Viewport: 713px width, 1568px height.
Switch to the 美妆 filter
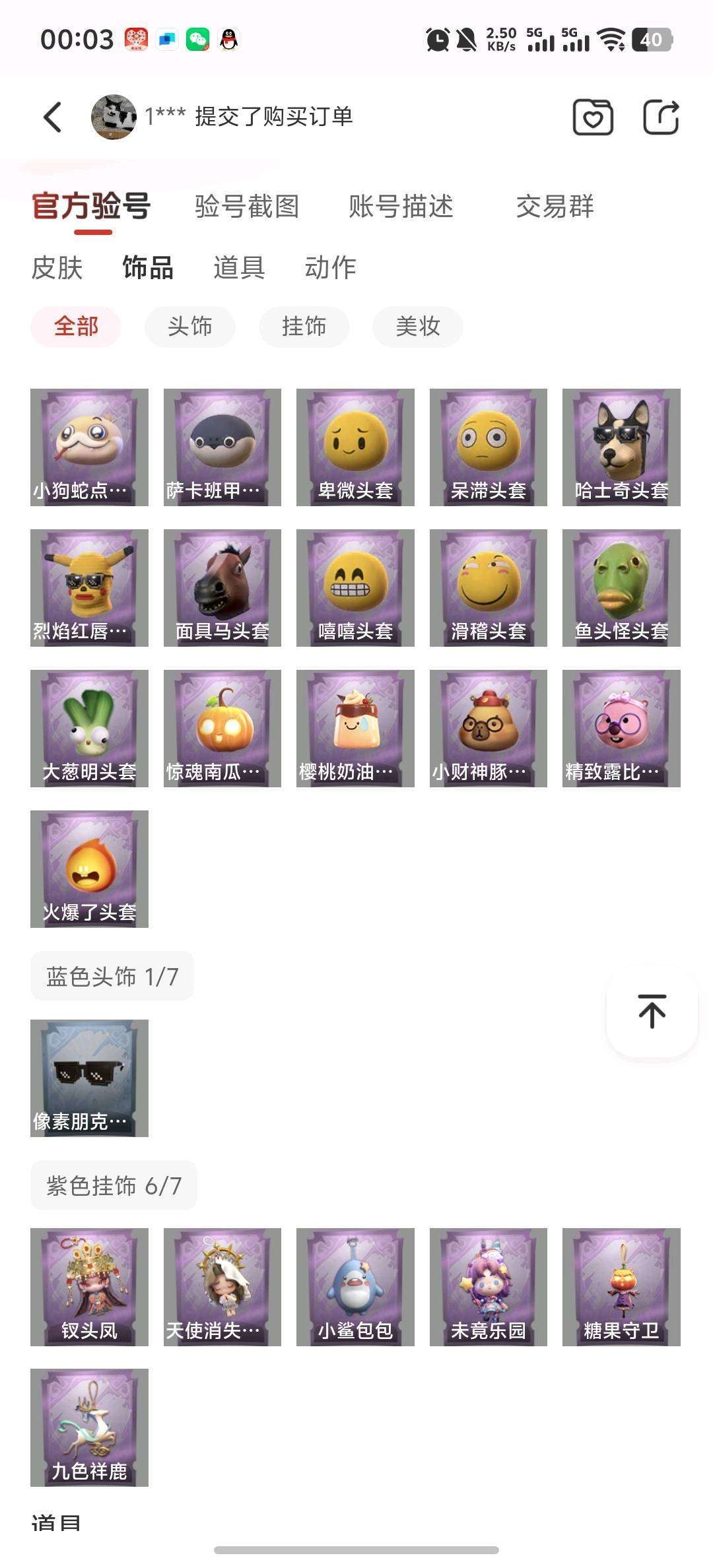pyautogui.click(x=417, y=326)
